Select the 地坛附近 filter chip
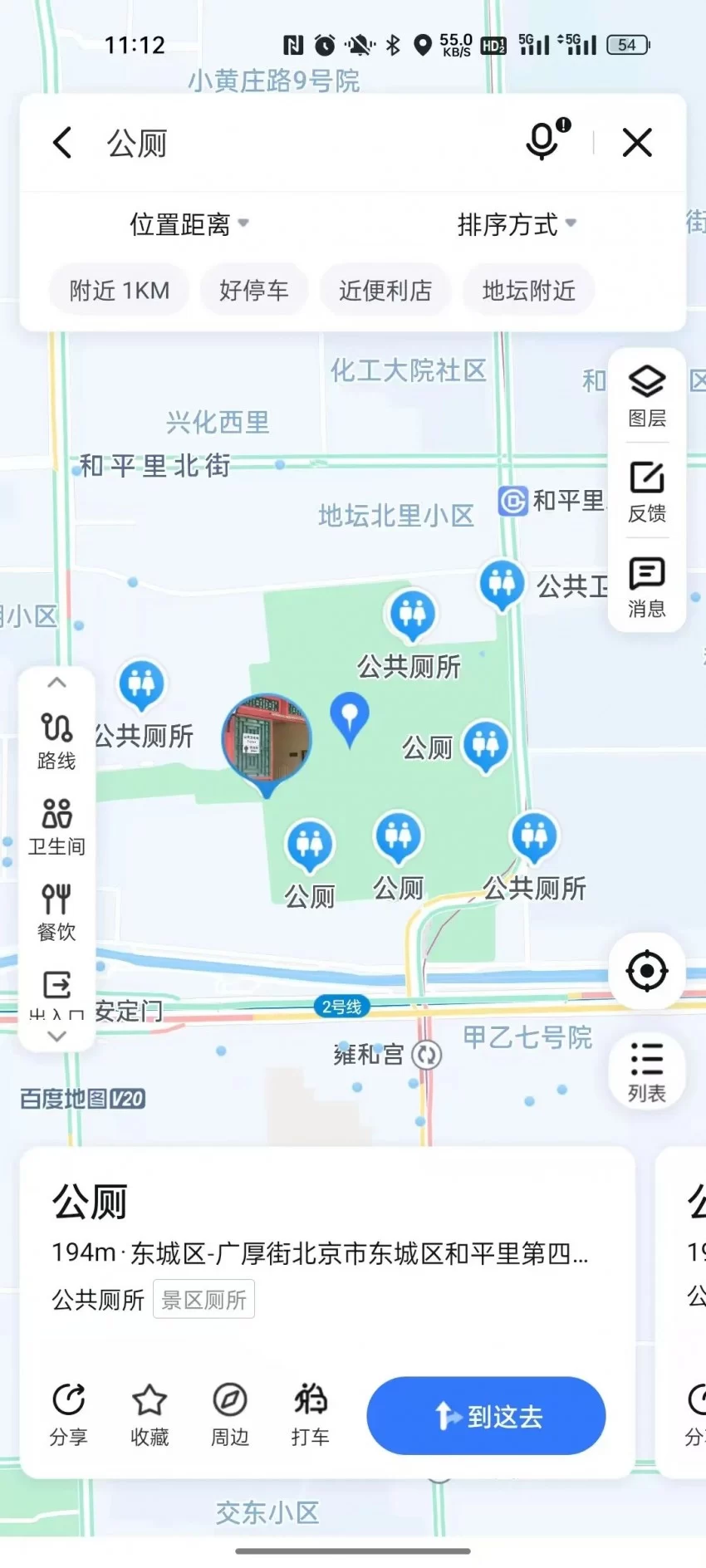This screenshot has height=1568, width=706. [x=528, y=289]
